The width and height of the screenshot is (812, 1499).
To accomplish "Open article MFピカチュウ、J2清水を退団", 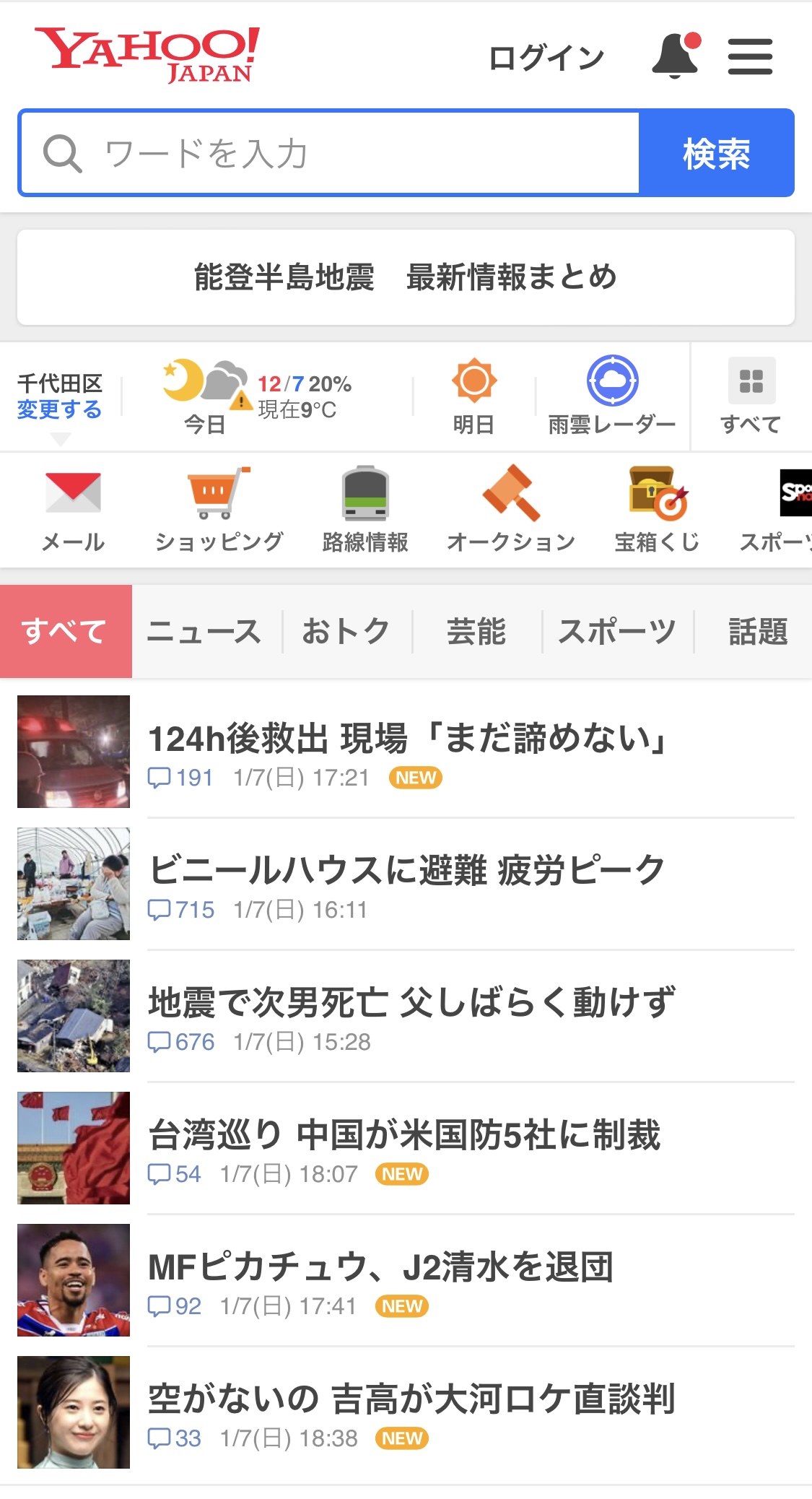I will 381,1267.
